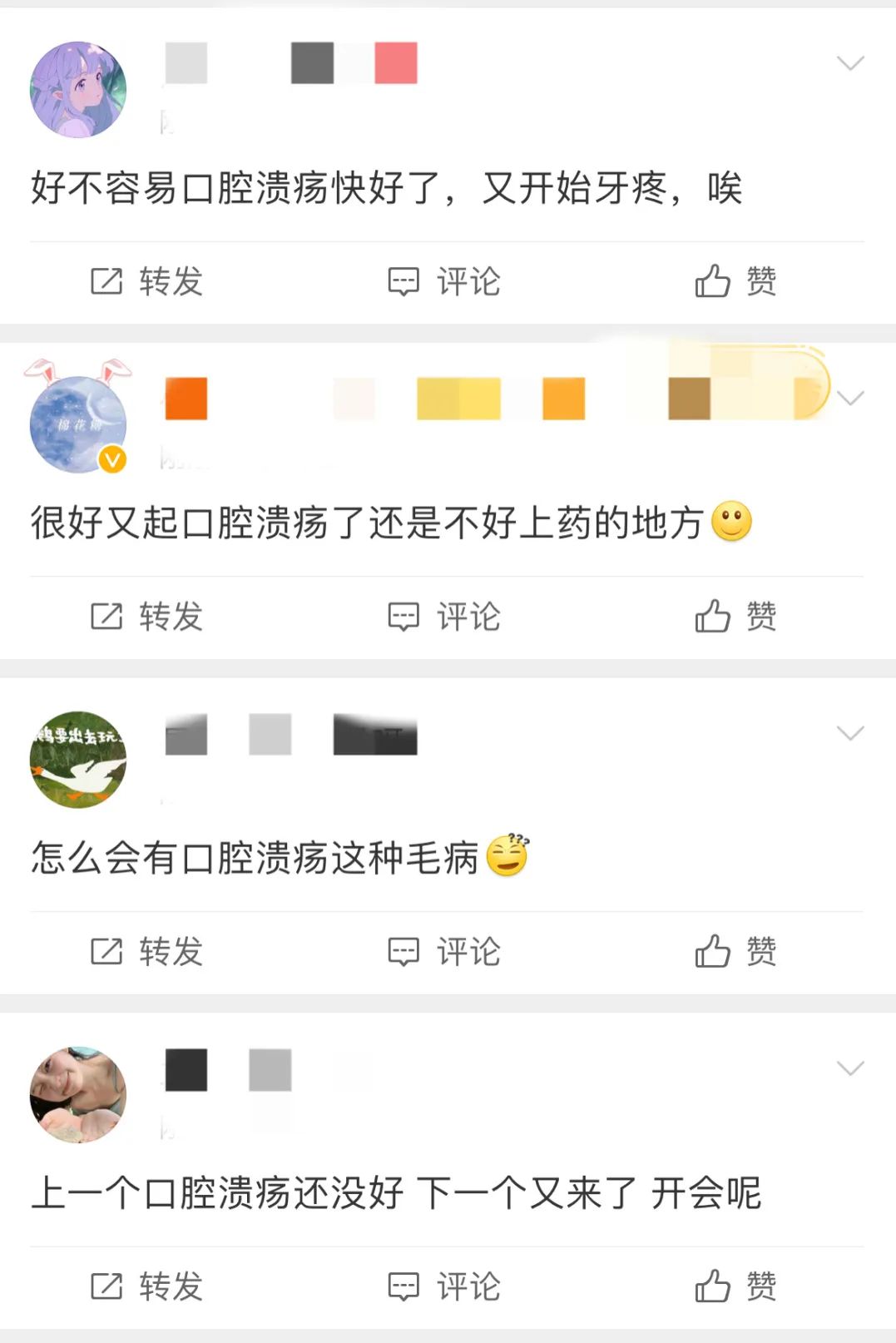Like the 不好上药的地方 post

point(735,617)
